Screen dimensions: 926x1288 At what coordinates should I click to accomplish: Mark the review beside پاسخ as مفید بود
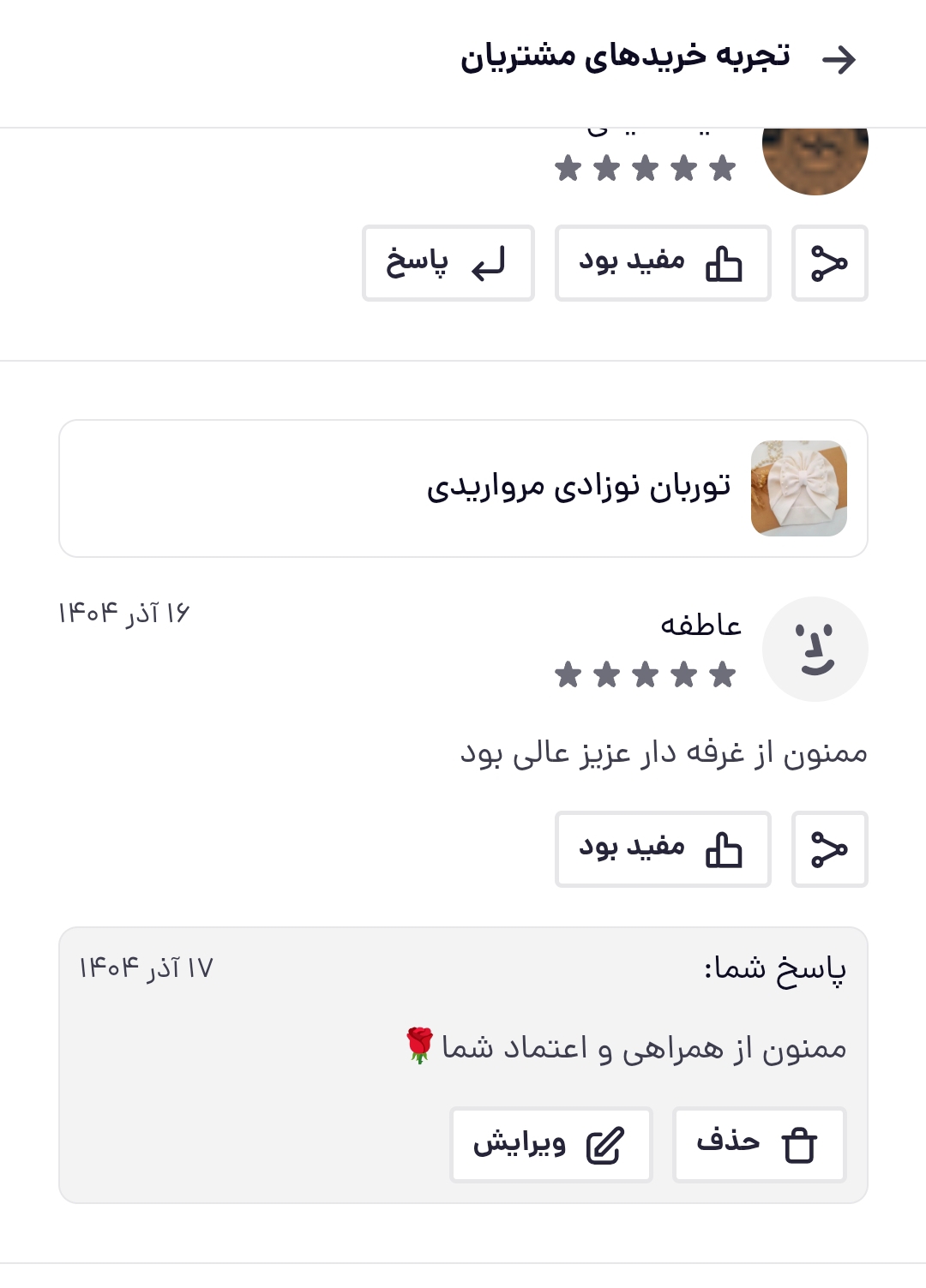tap(662, 263)
